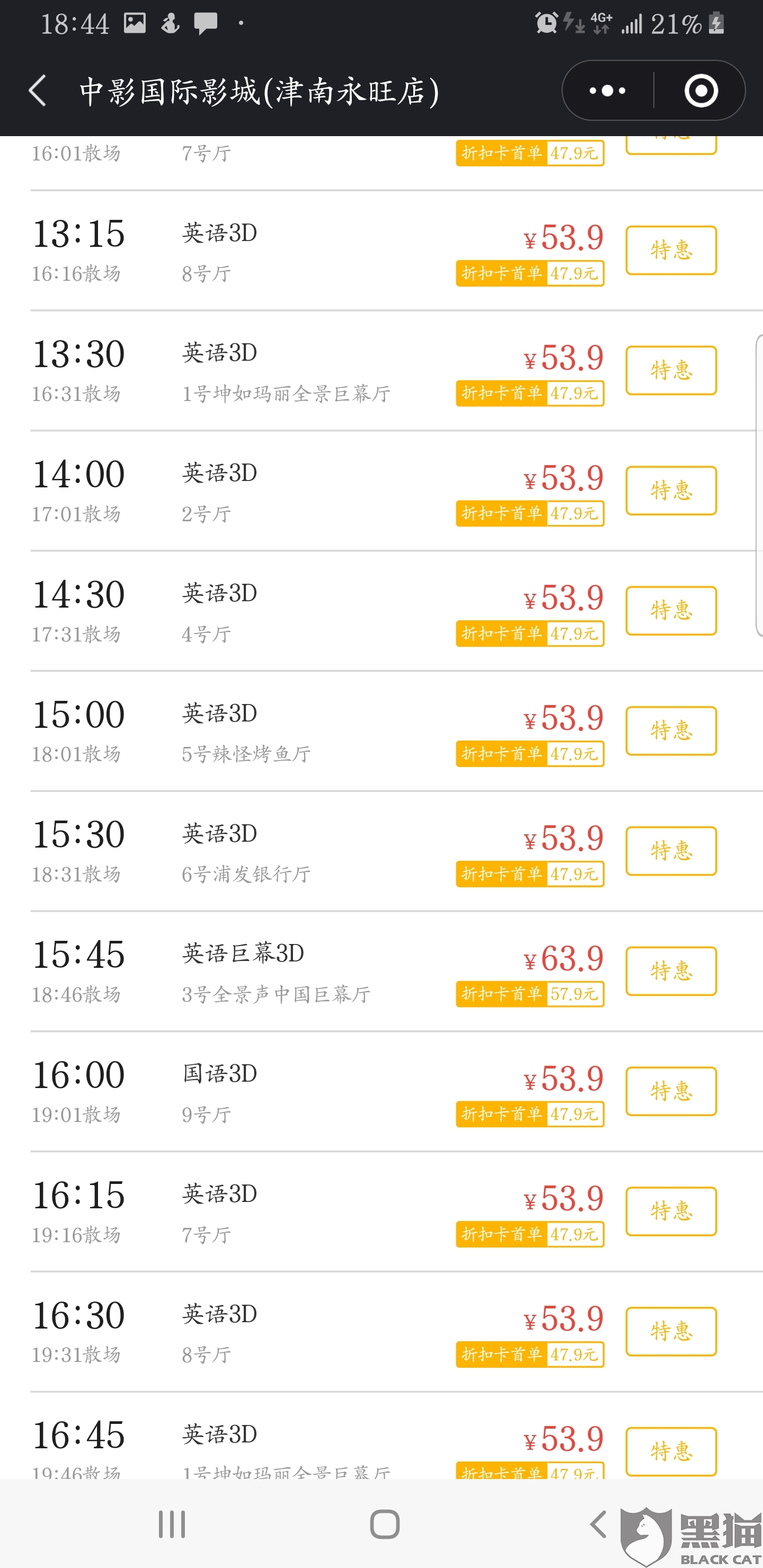Choose 特惠 on the 14:30 session
The width and height of the screenshot is (763, 1568).
click(670, 611)
